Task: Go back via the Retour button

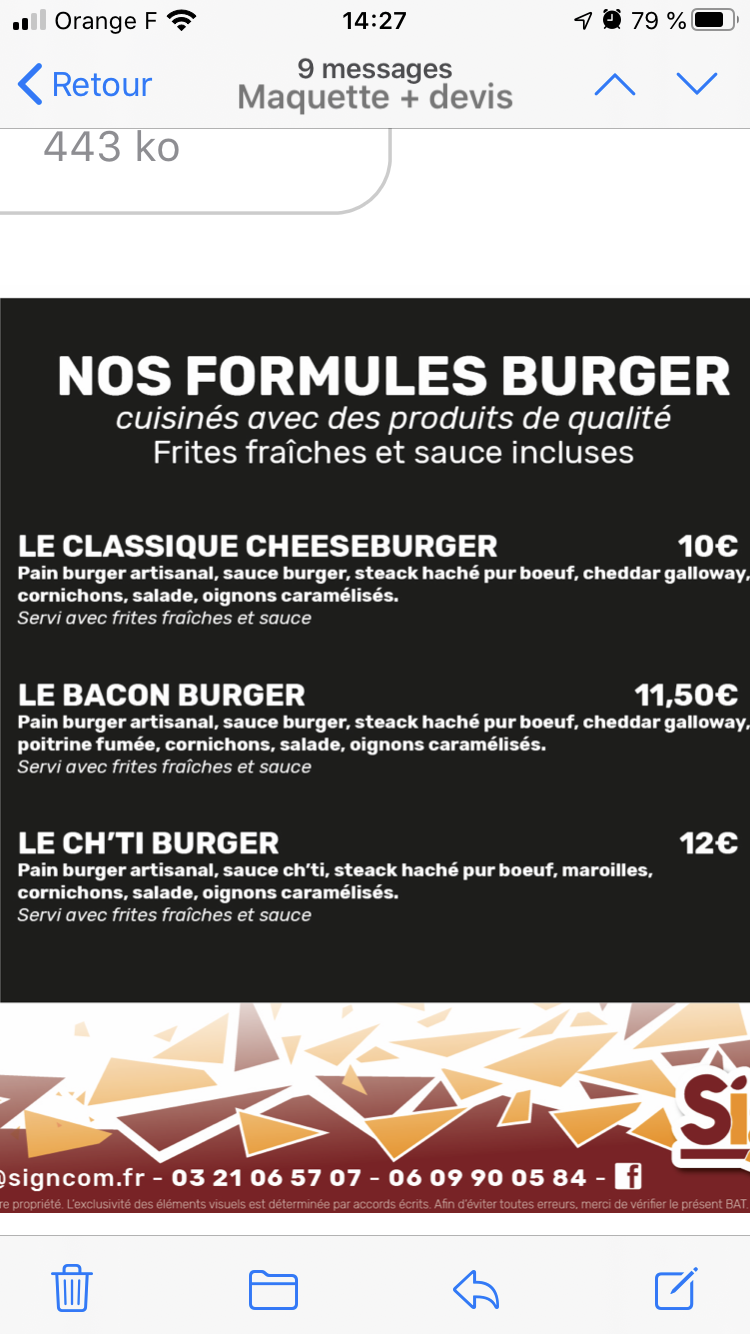Action: coord(85,85)
